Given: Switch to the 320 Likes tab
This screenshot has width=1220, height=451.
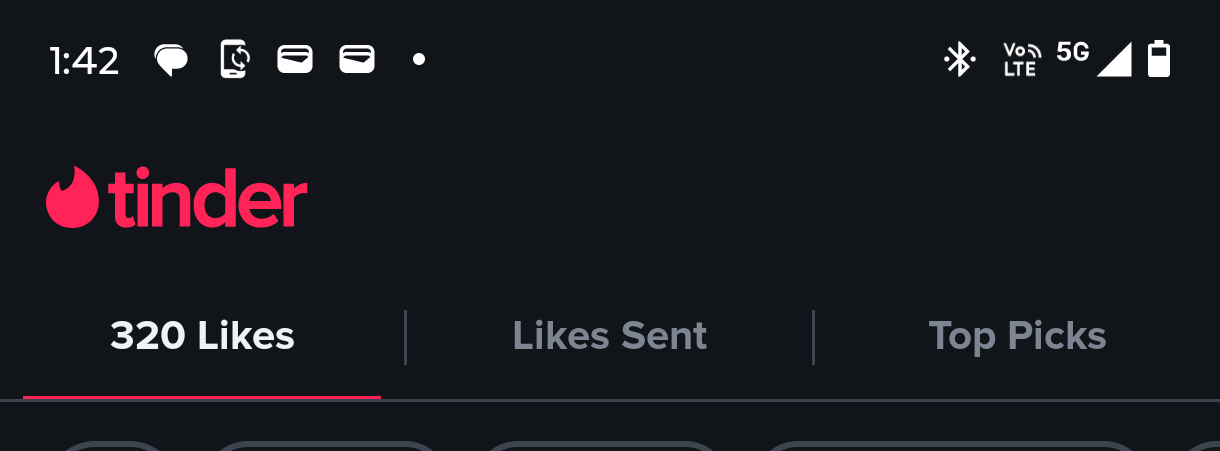Looking at the screenshot, I should 202,337.
